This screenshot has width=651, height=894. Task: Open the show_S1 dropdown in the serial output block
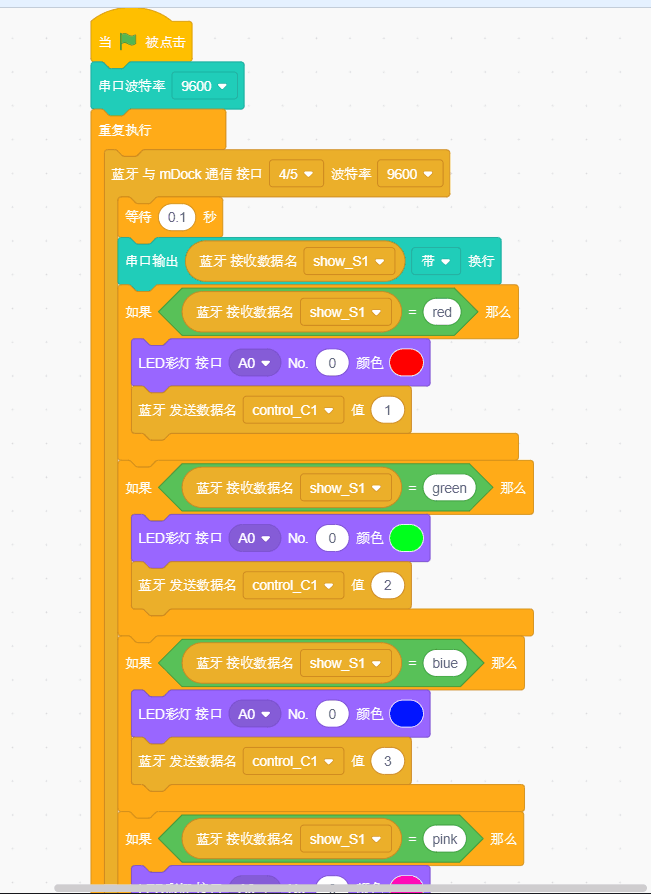click(x=347, y=261)
